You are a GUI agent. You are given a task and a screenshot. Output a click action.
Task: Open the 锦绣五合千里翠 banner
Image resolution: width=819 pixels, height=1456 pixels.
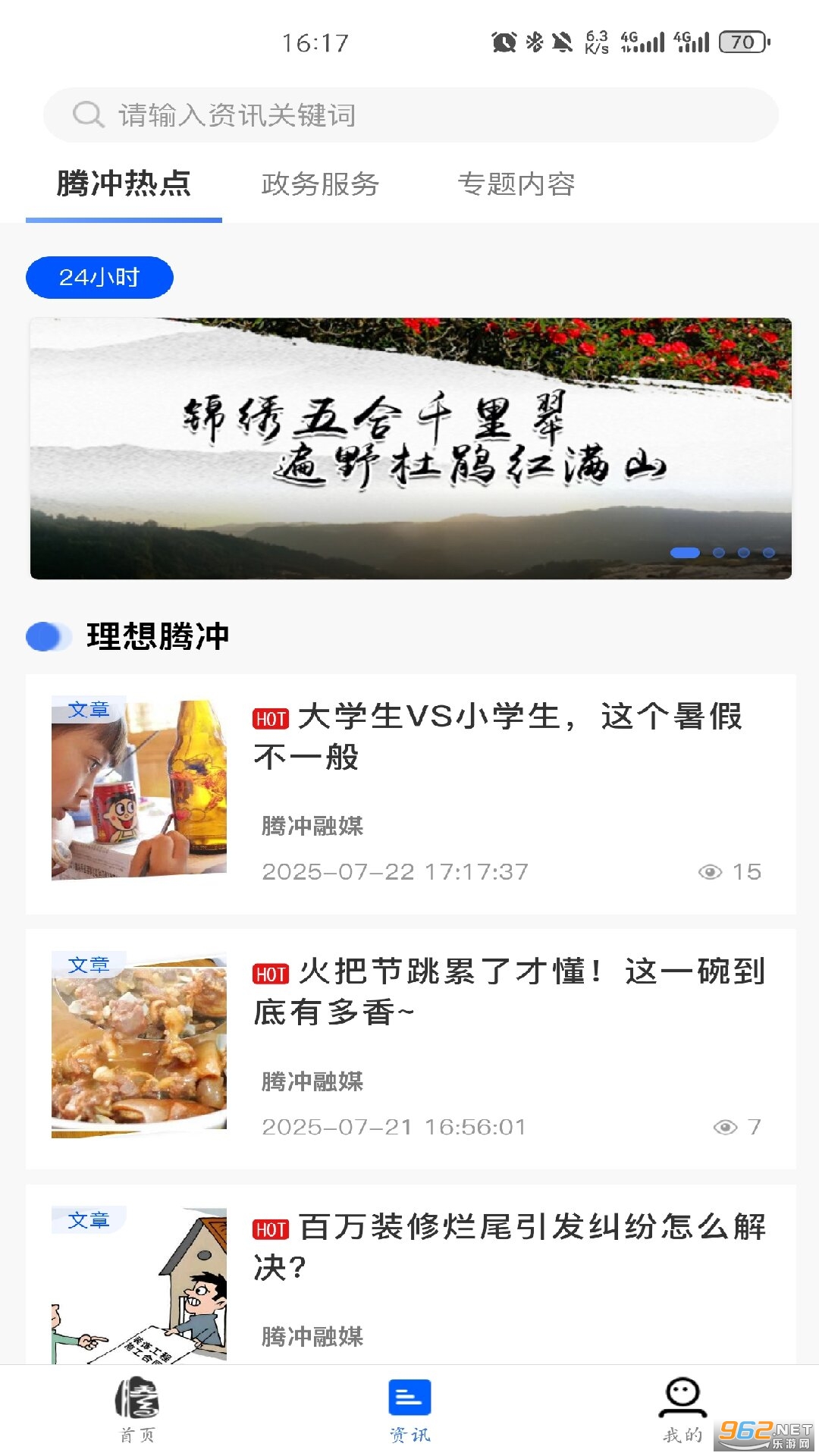click(x=410, y=447)
